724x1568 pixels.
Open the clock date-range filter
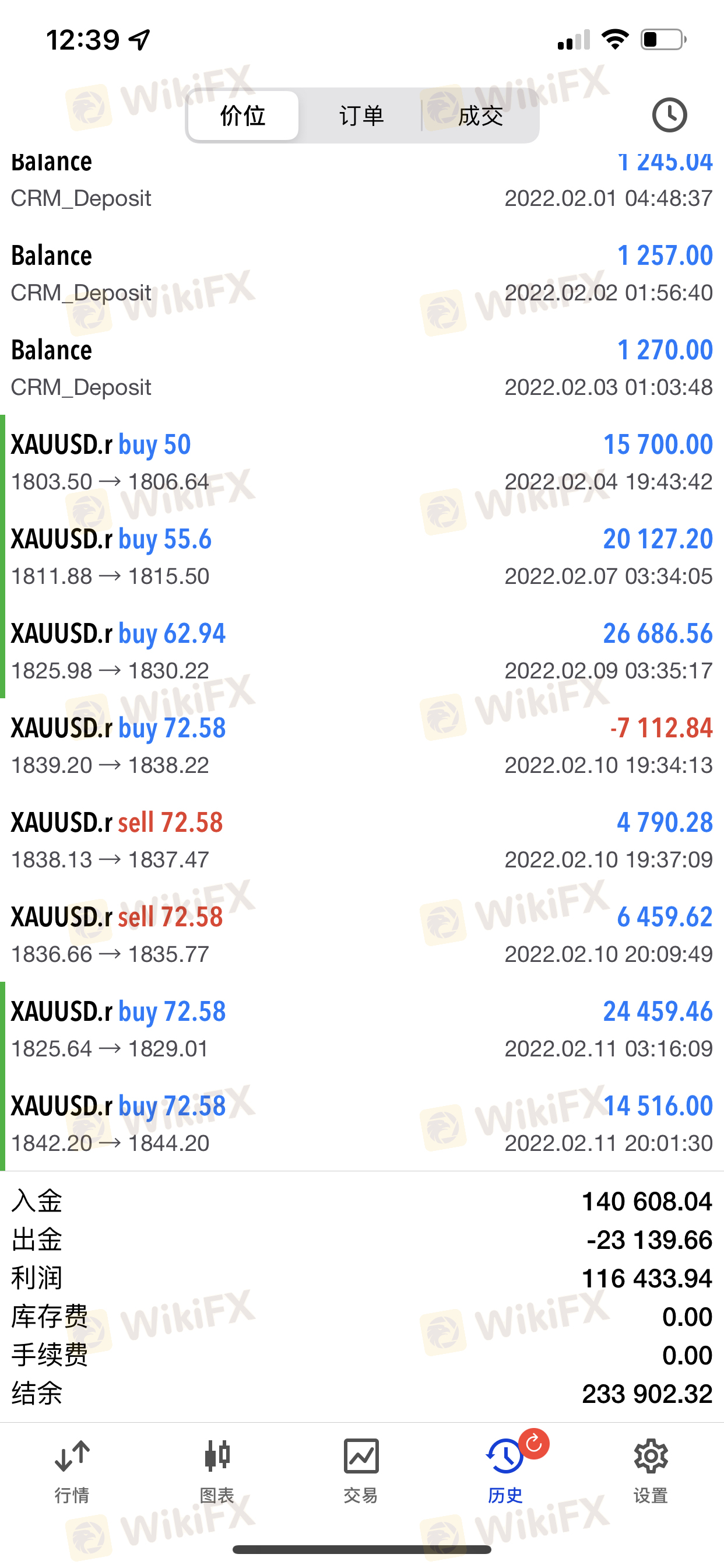pos(669,115)
